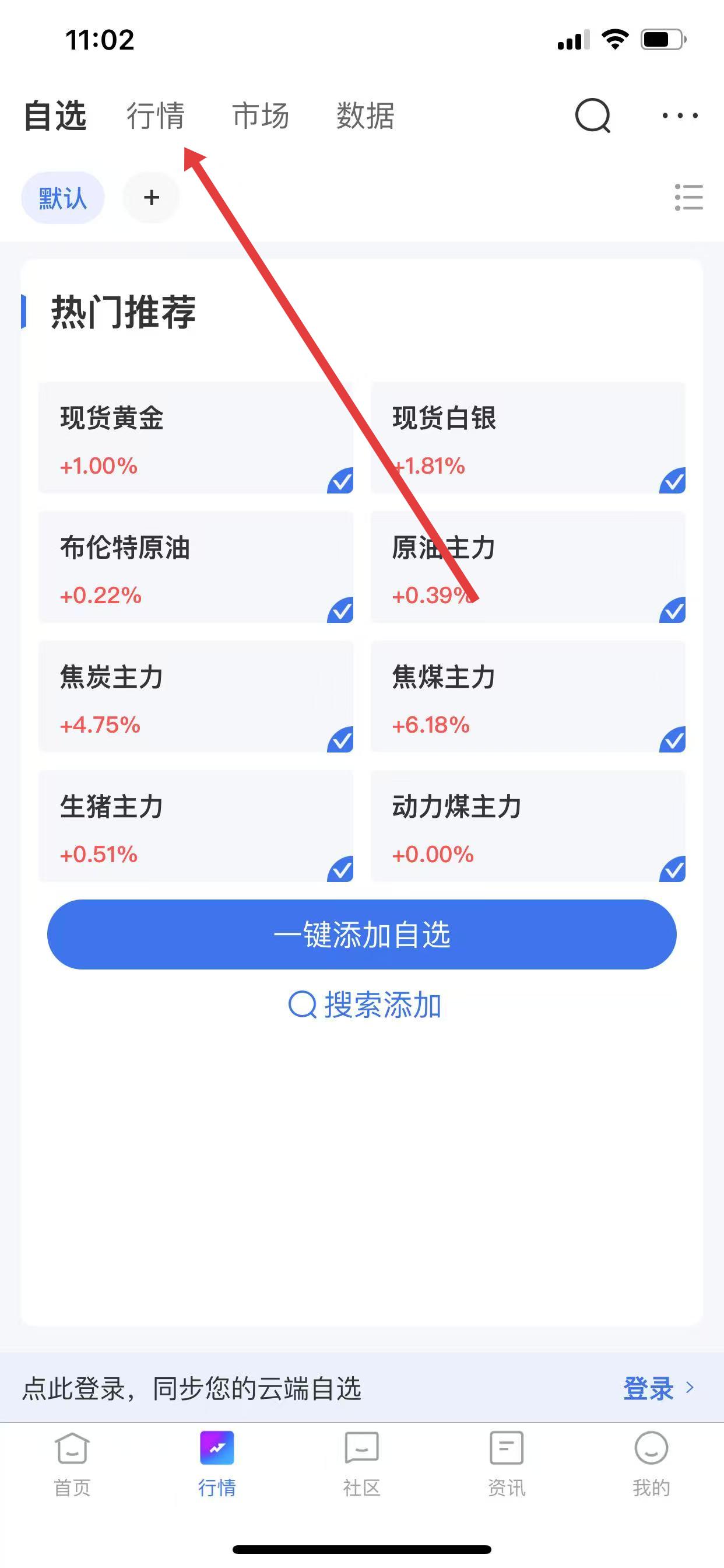Toggle the 焦煤主力 card selection
This screenshot has width=724, height=1568.
coord(528,697)
